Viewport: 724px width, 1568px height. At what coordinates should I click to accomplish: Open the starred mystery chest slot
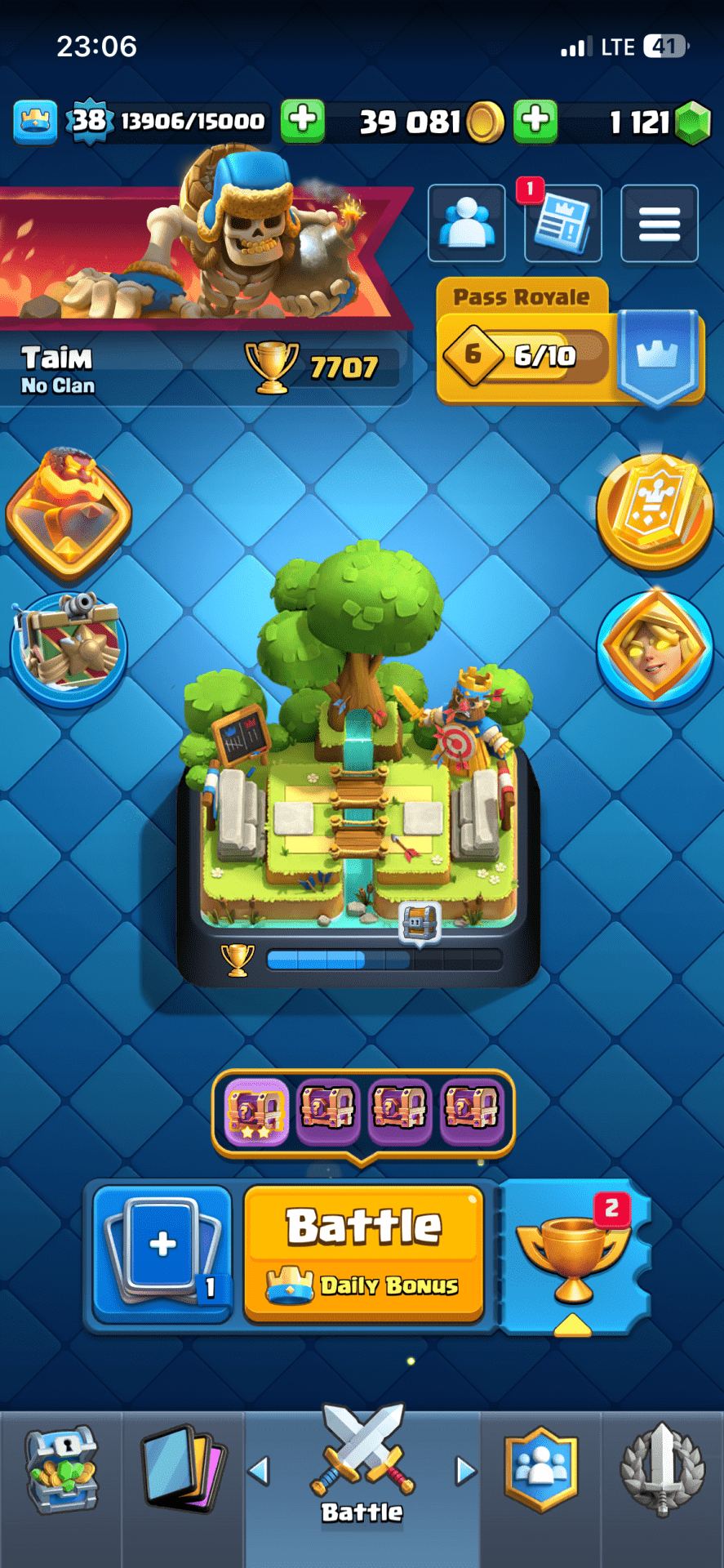coord(256,1111)
